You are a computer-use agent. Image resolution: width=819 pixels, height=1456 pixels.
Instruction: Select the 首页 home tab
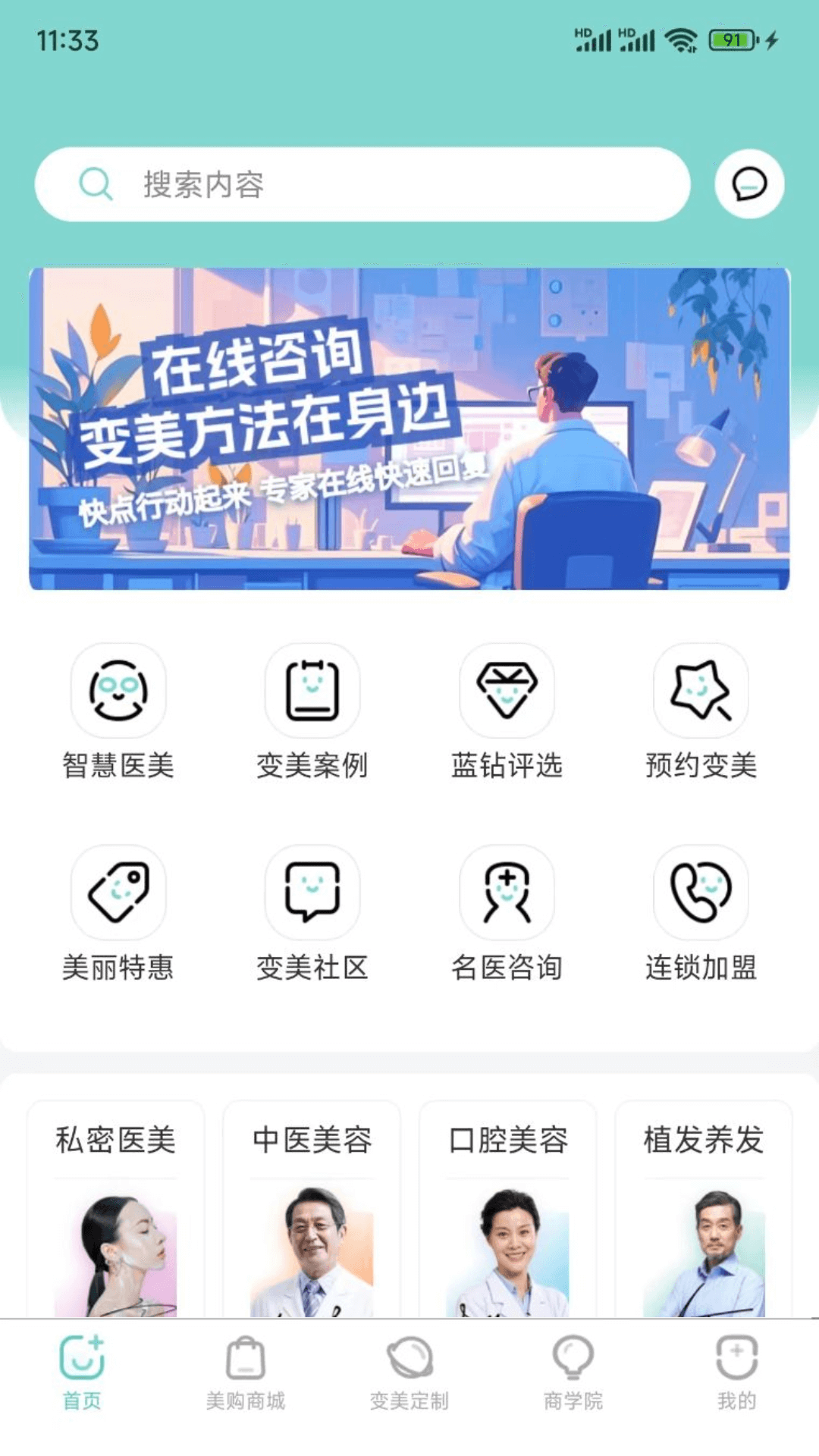click(x=82, y=1373)
